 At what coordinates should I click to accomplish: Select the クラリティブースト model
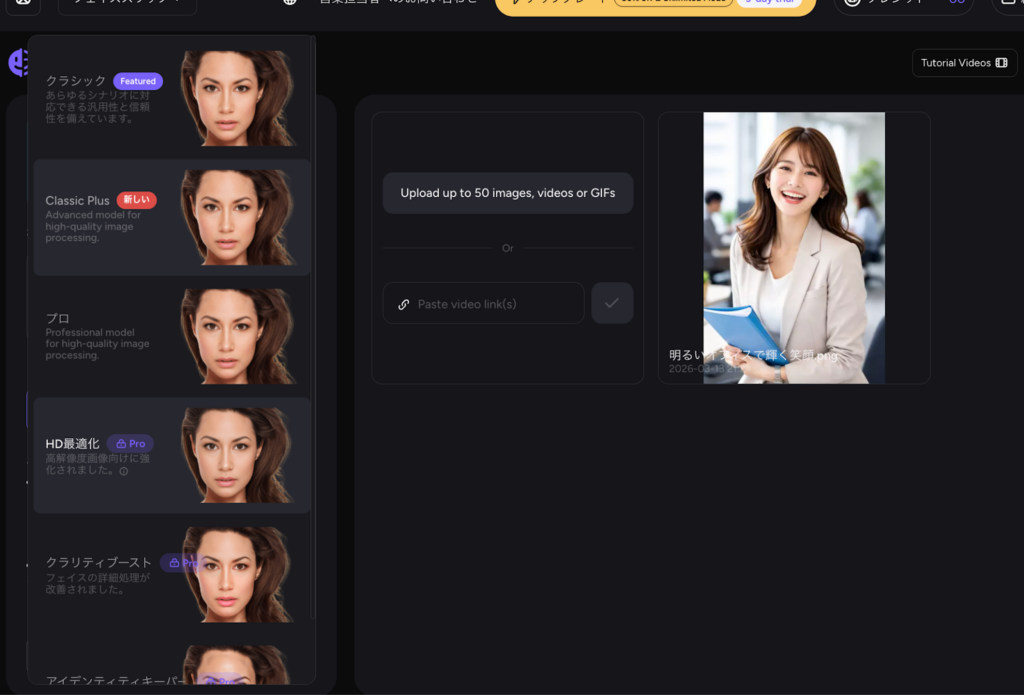(x=172, y=574)
